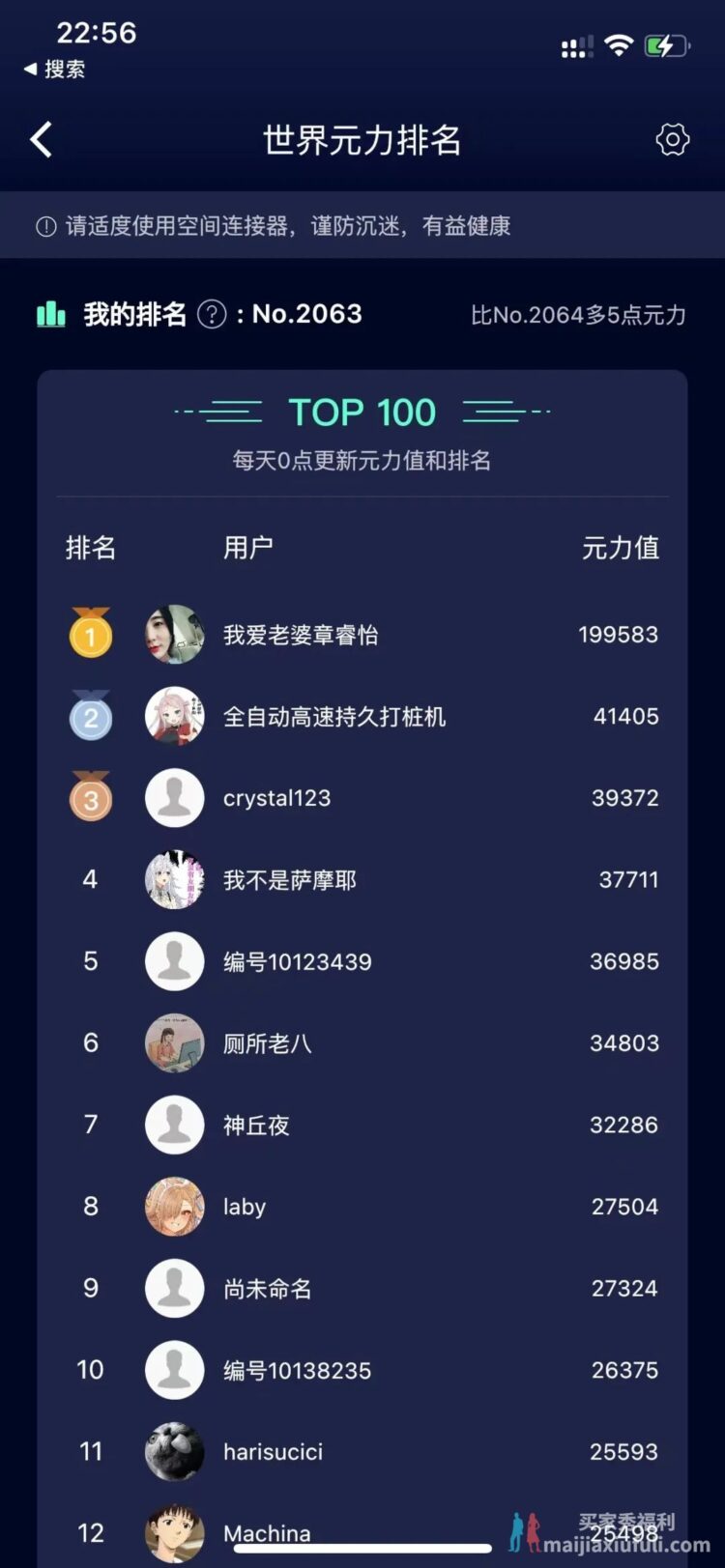View the entry for 编号10138235

pyautogui.click(x=362, y=1370)
